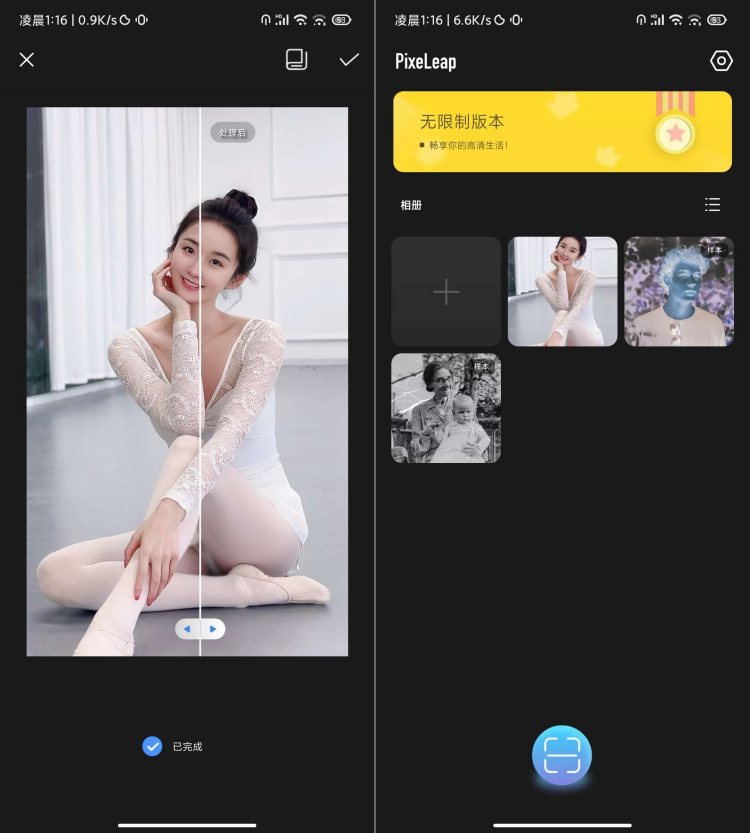The image size is (750, 833).
Task: Add a new photo with the plus tile
Action: [446, 292]
